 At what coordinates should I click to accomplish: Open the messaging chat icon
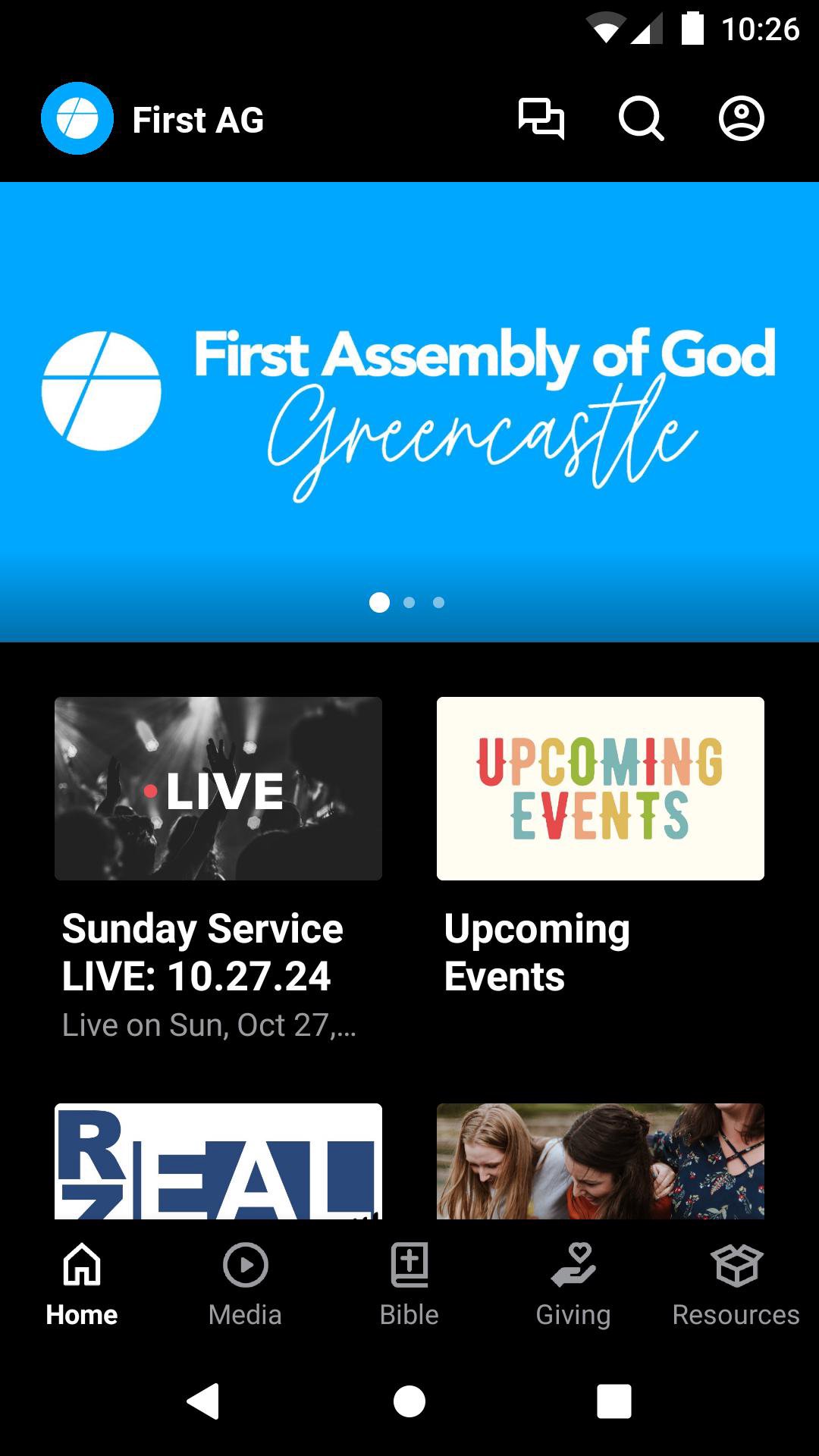click(x=541, y=119)
